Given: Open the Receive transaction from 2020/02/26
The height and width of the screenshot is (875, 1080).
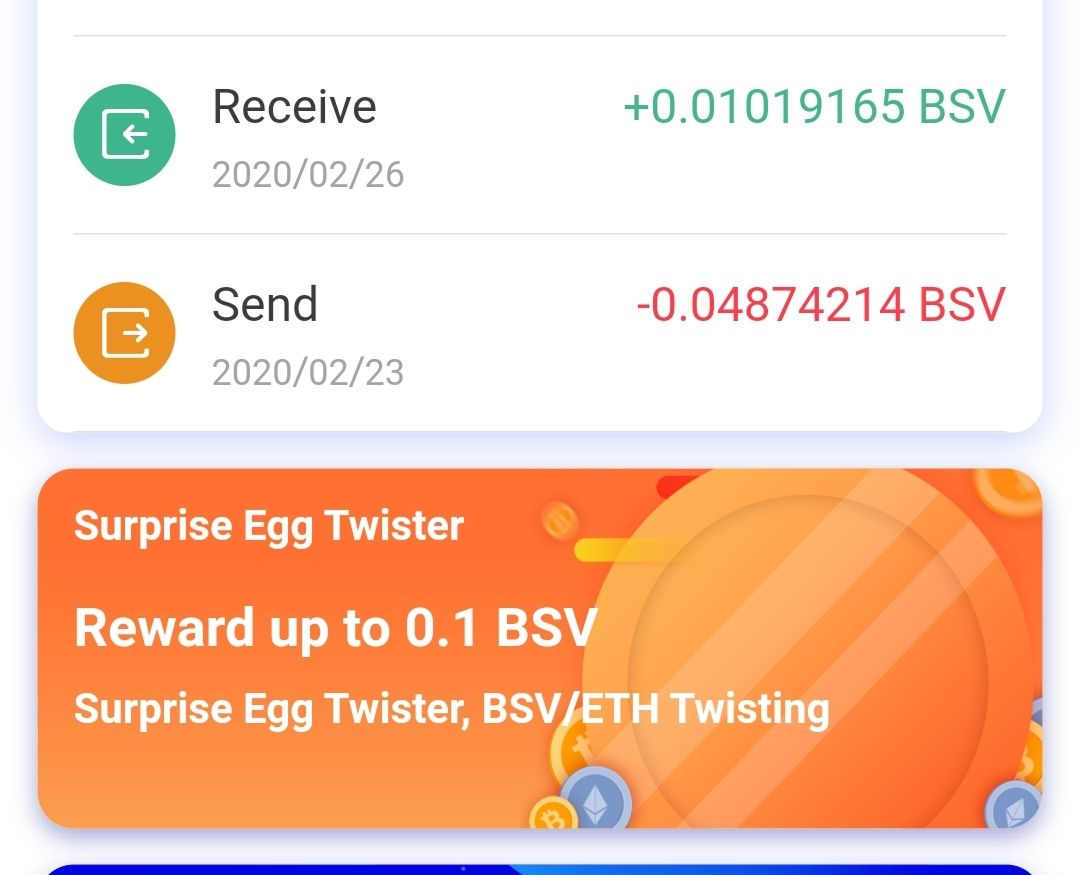Looking at the screenshot, I should [540, 136].
